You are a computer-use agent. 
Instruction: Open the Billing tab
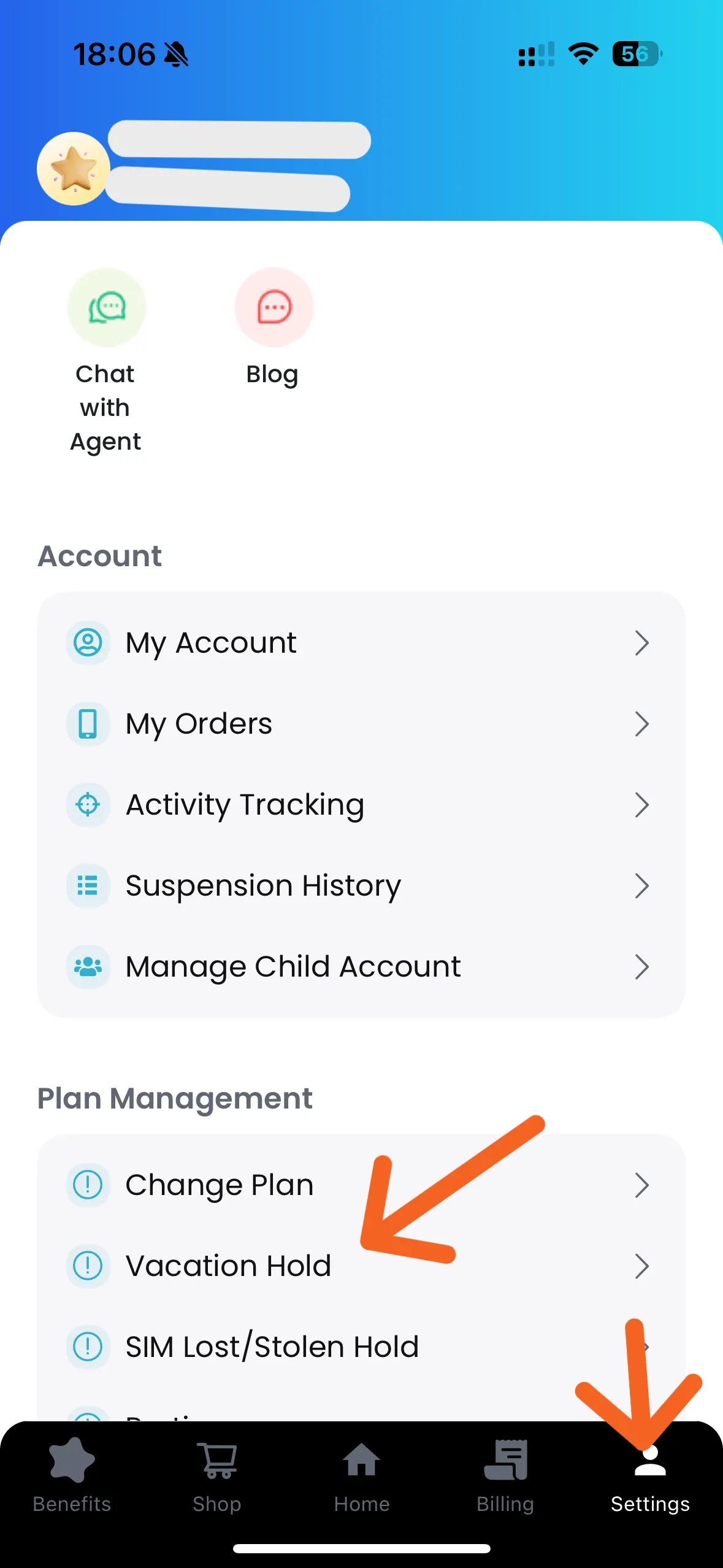click(x=505, y=1476)
